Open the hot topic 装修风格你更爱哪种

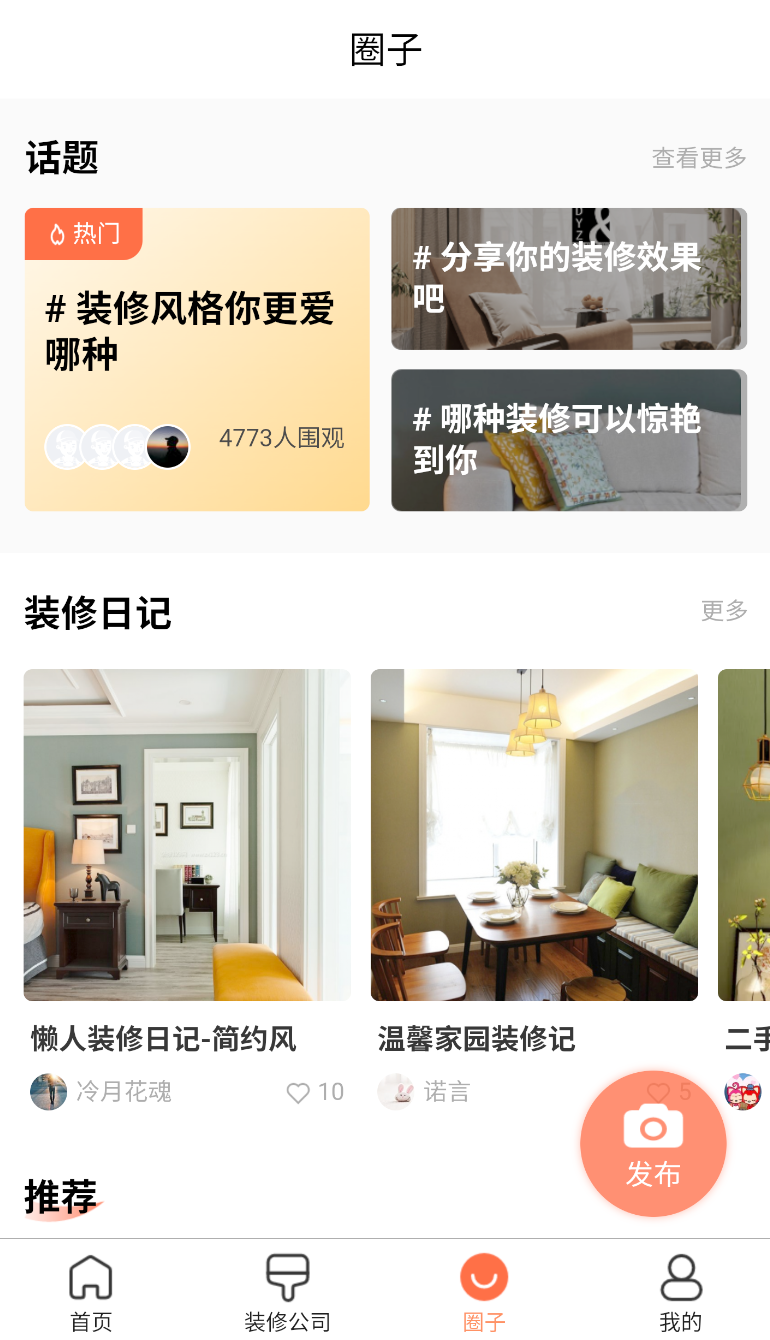click(197, 359)
